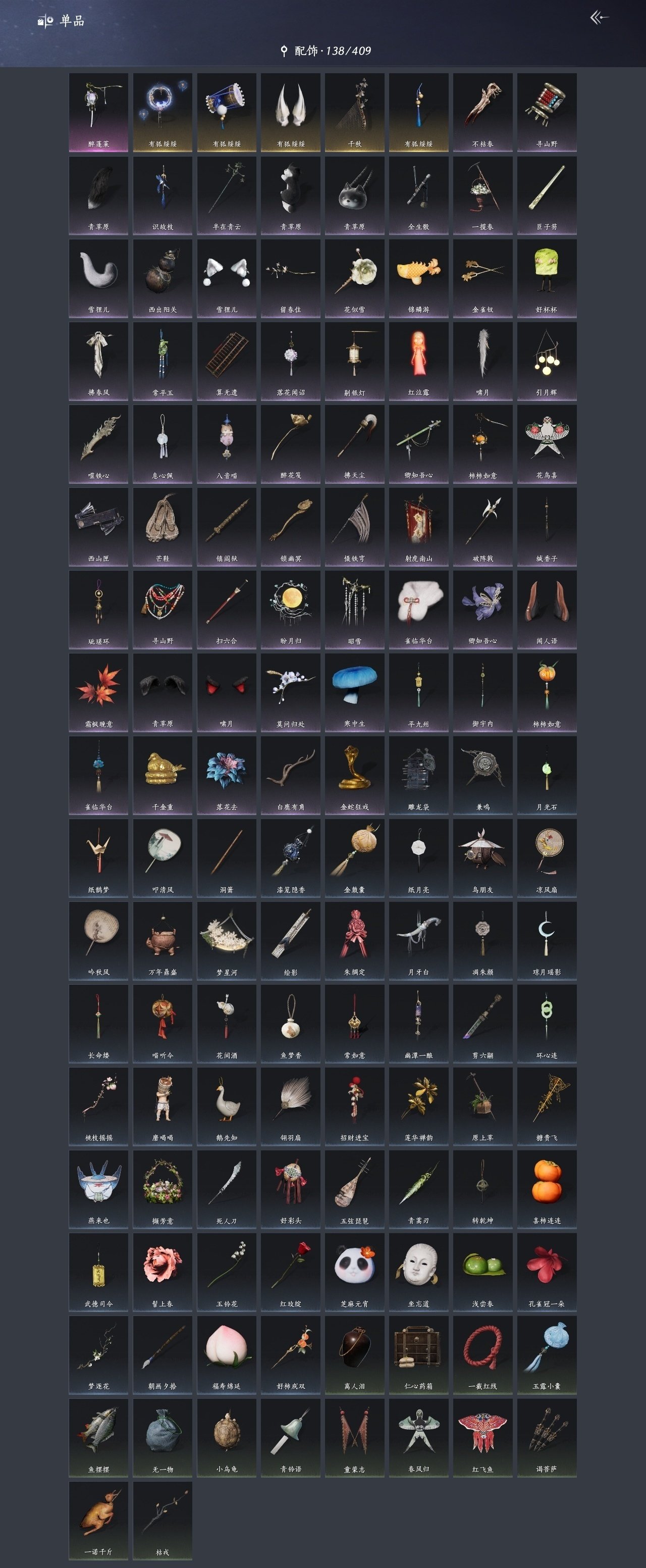
Task: Choose the 不枯春 item
Action: [x=482, y=112]
